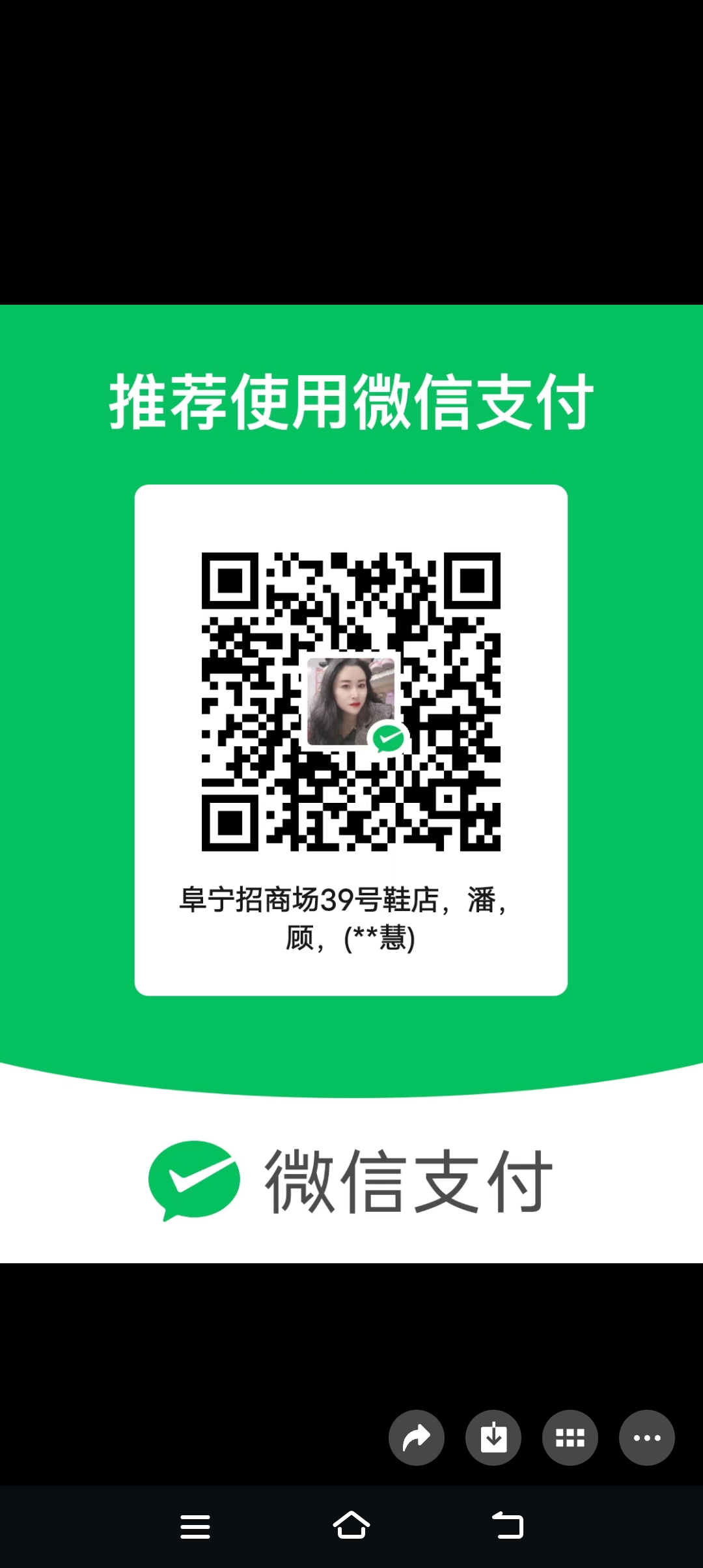The image size is (703, 1568).
Task: Forward this image using the share arrow
Action: pyautogui.click(x=417, y=1437)
